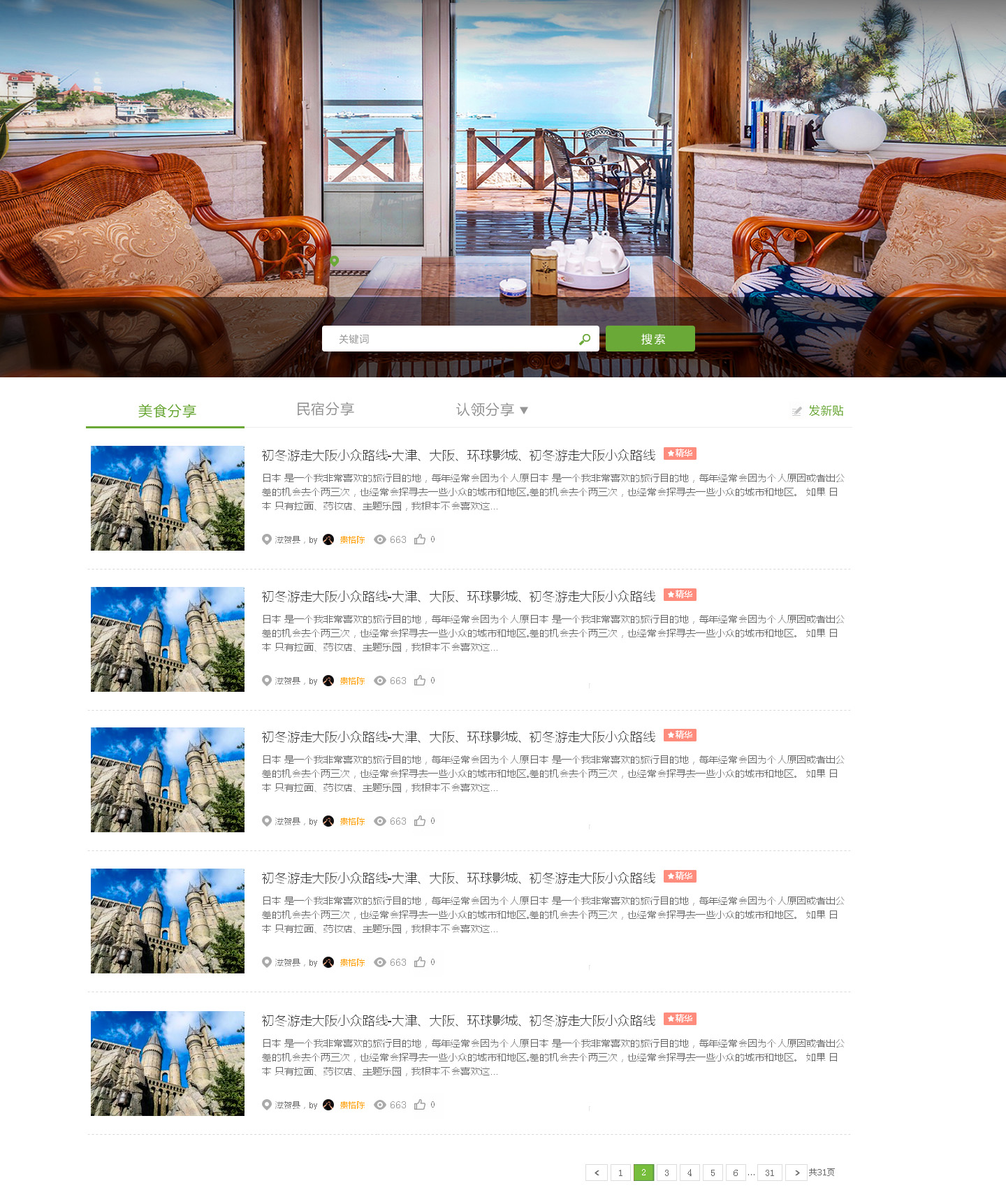This screenshot has height=1204, width=1006.
Task: Expand the 认领分享 dropdown
Action: point(491,410)
